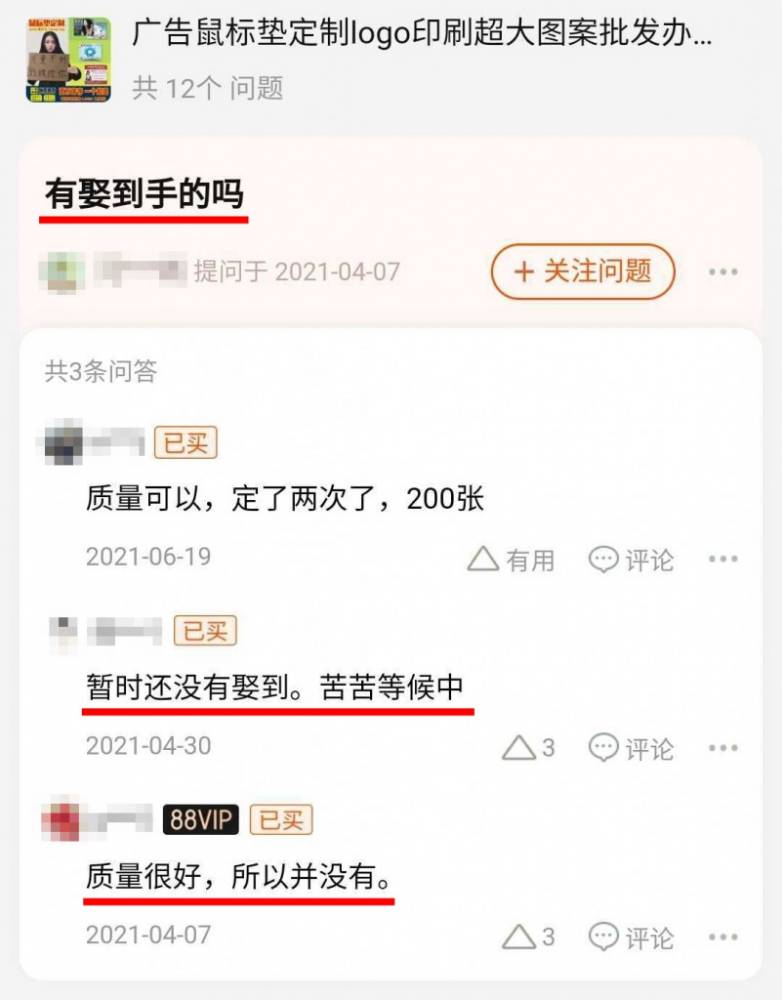Open the mouse pad product thumbnail
This screenshot has width=782, height=1000.
(68, 59)
